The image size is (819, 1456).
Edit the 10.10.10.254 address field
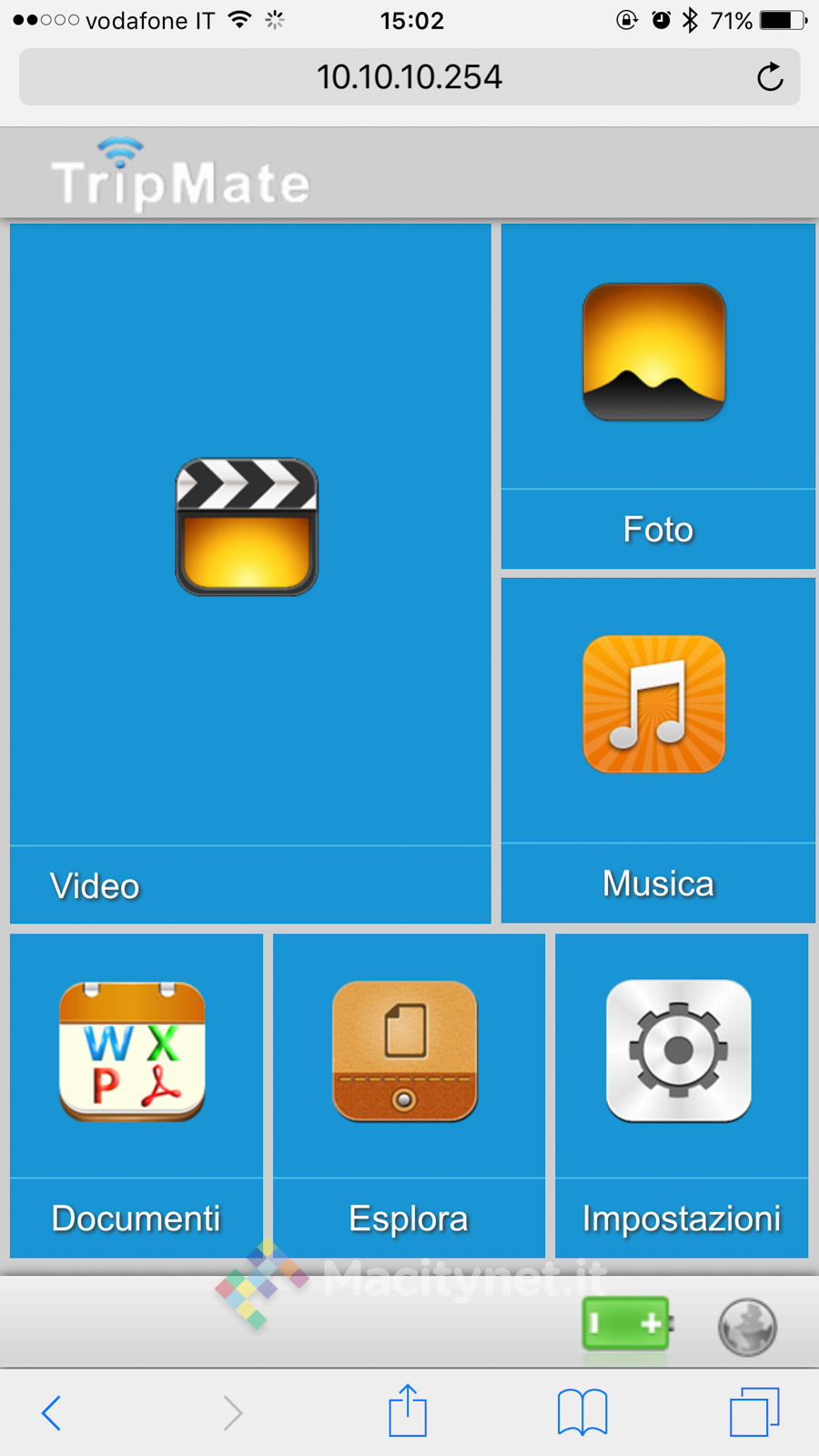[x=409, y=77]
